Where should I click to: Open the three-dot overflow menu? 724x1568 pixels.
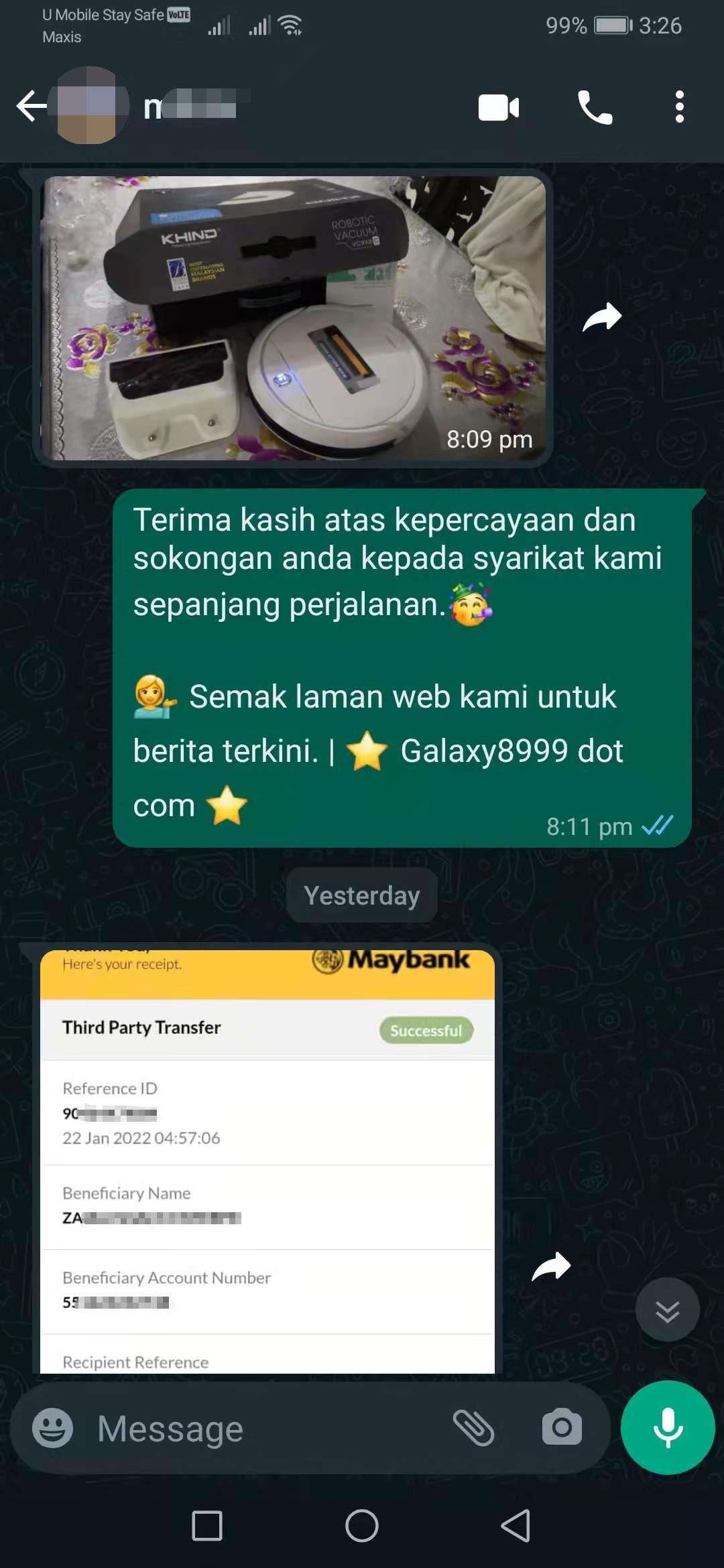point(679,107)
